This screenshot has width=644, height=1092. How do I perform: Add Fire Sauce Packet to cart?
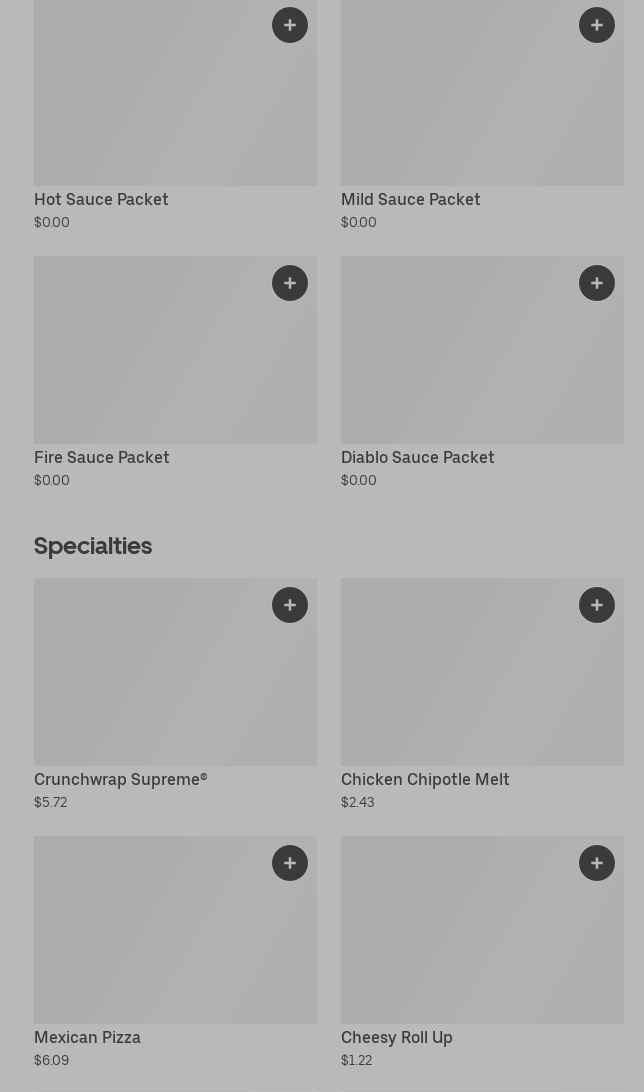point(290,283)
